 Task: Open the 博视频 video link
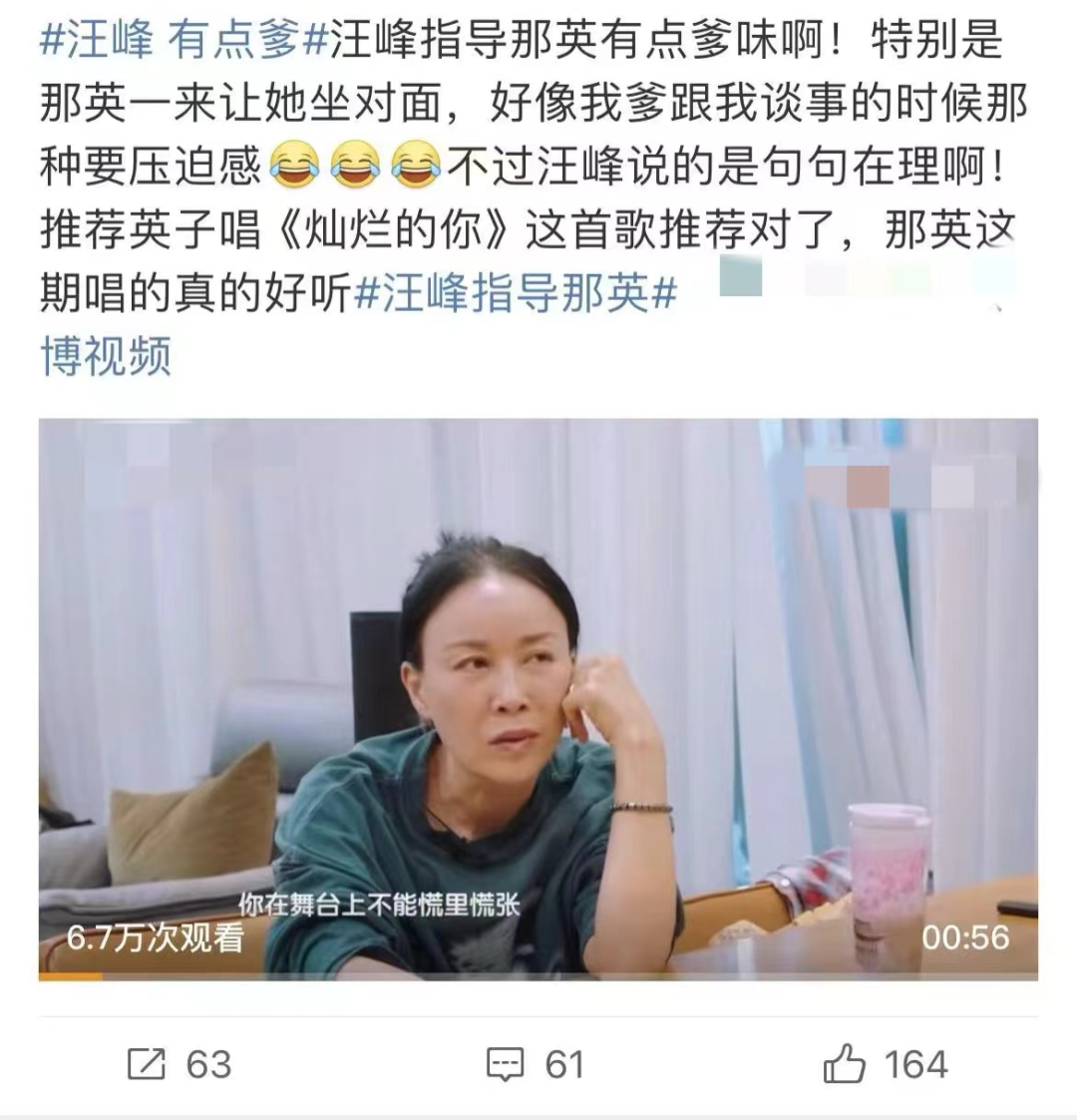click(x=106, y=356)
